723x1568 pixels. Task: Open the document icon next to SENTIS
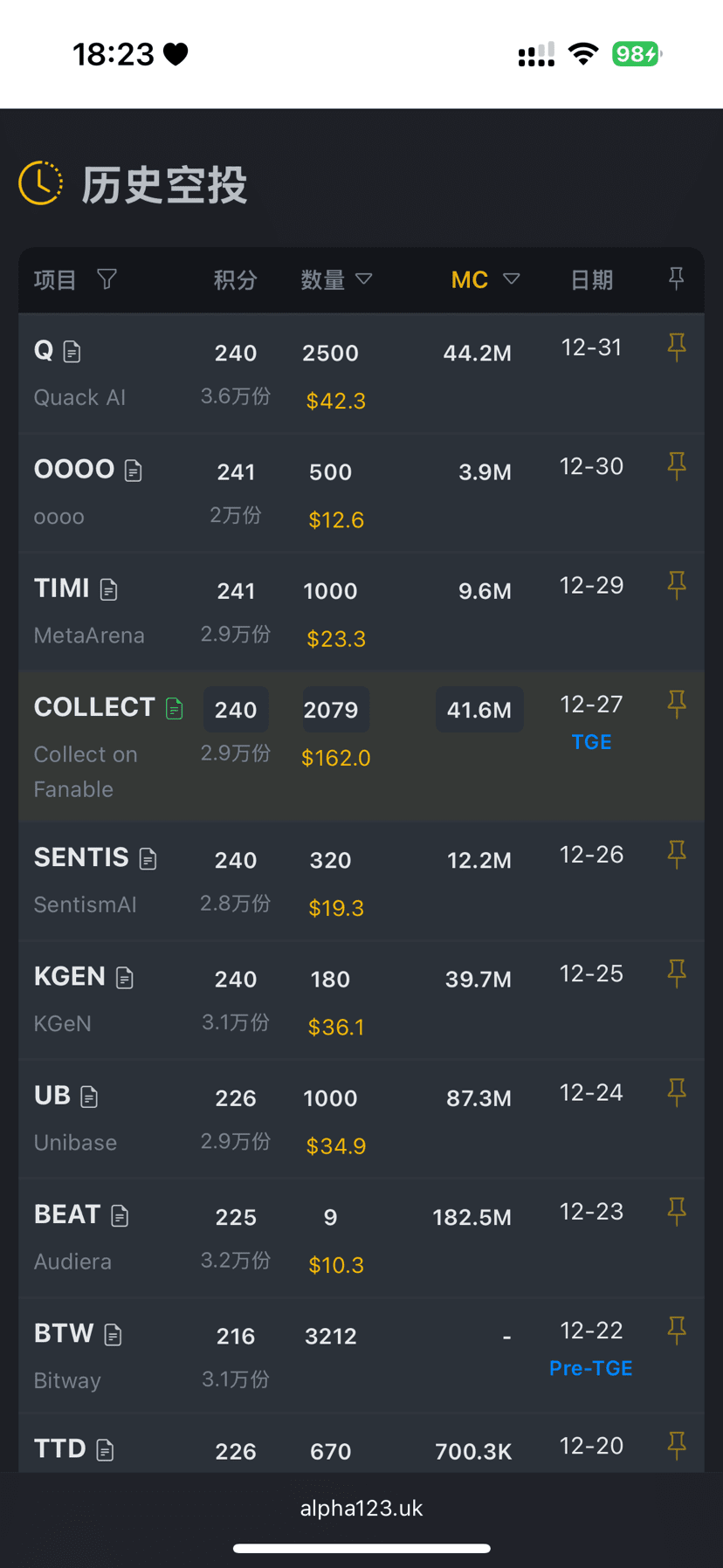click(x=146, y=858)
